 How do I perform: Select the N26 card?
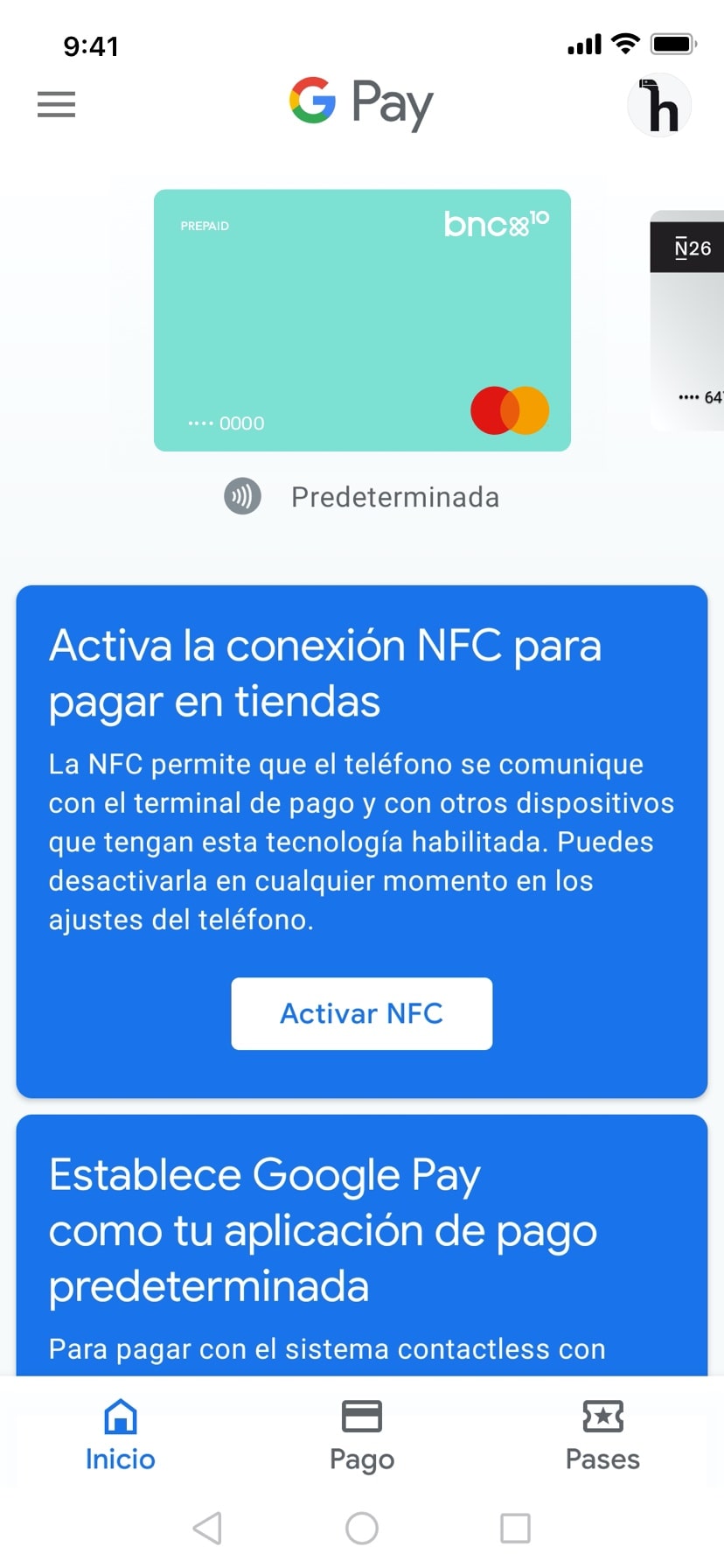click(x=689, y=320)
